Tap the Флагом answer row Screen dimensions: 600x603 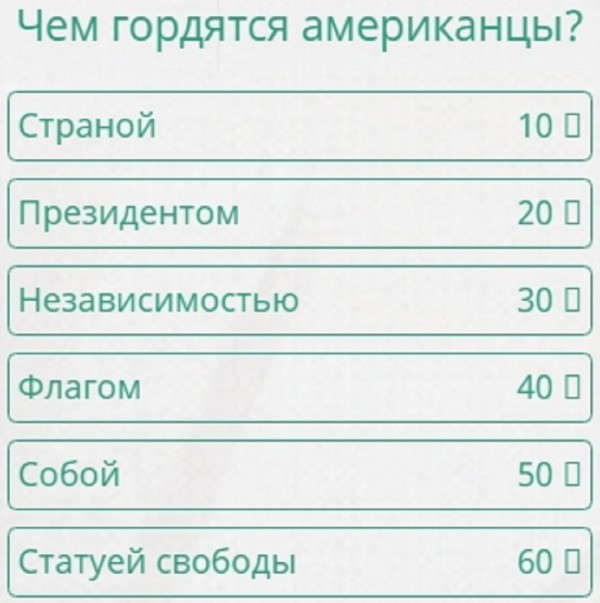(299, 388)
